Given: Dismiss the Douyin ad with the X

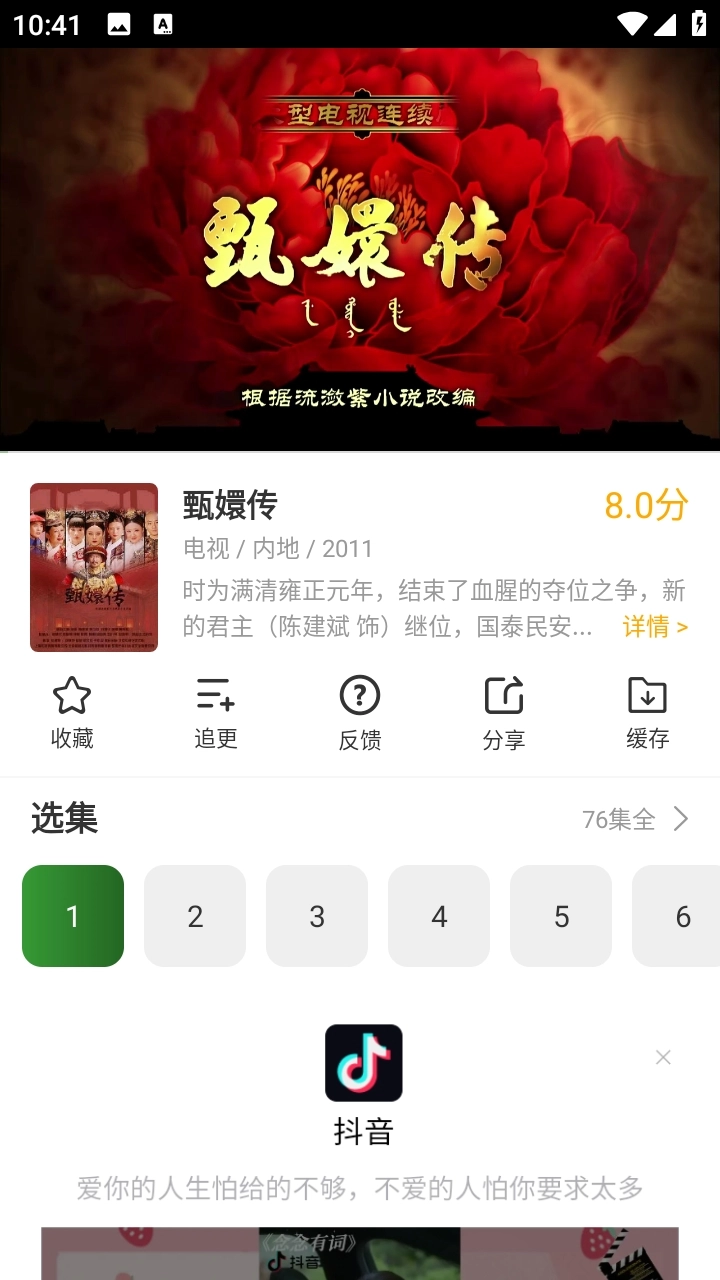Looking at the screenshot, I should [x=663, y=1057].
